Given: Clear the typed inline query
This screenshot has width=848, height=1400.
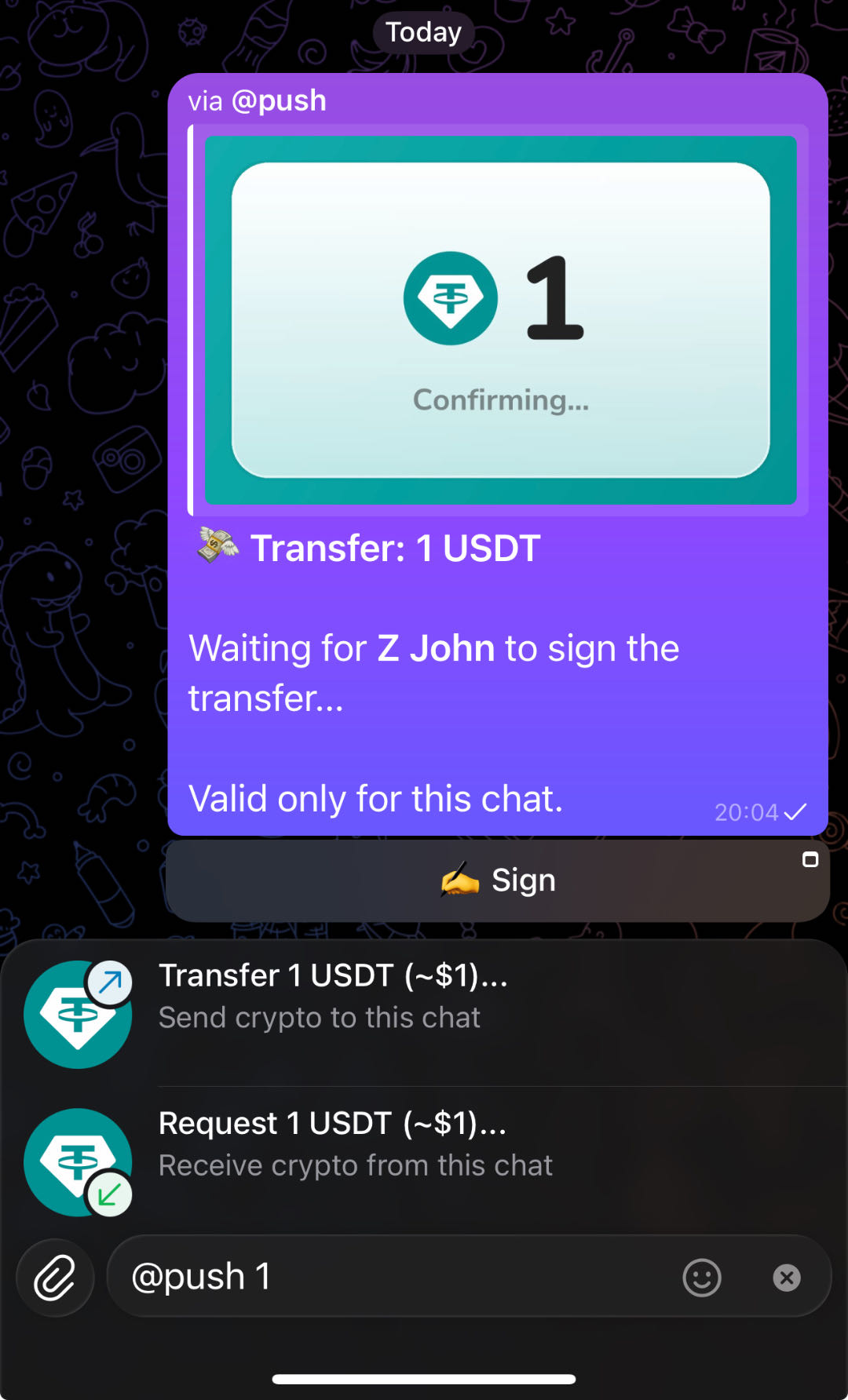Looking at the screenshot, I should (x=786, y=1278).
